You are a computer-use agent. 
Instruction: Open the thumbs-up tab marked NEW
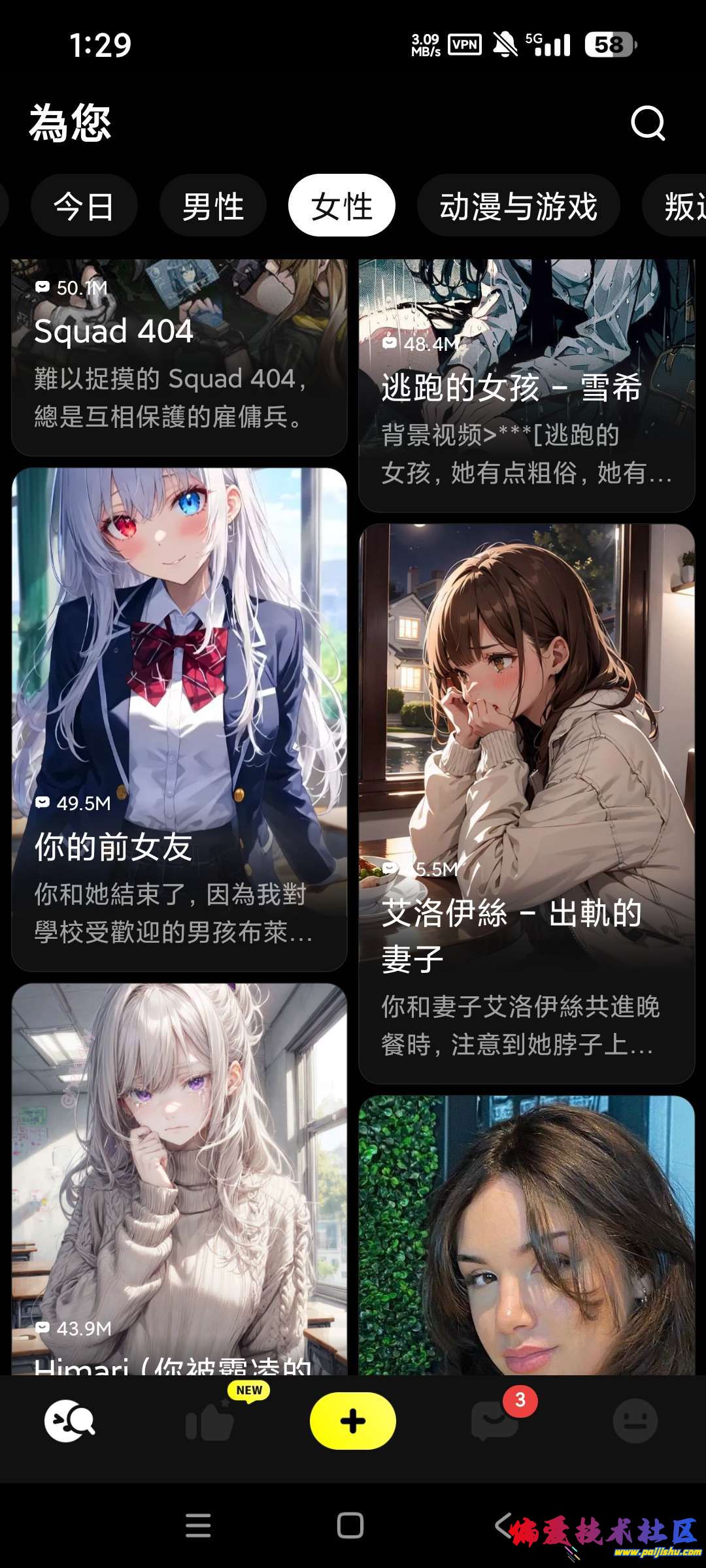(x=210, y=1420)
